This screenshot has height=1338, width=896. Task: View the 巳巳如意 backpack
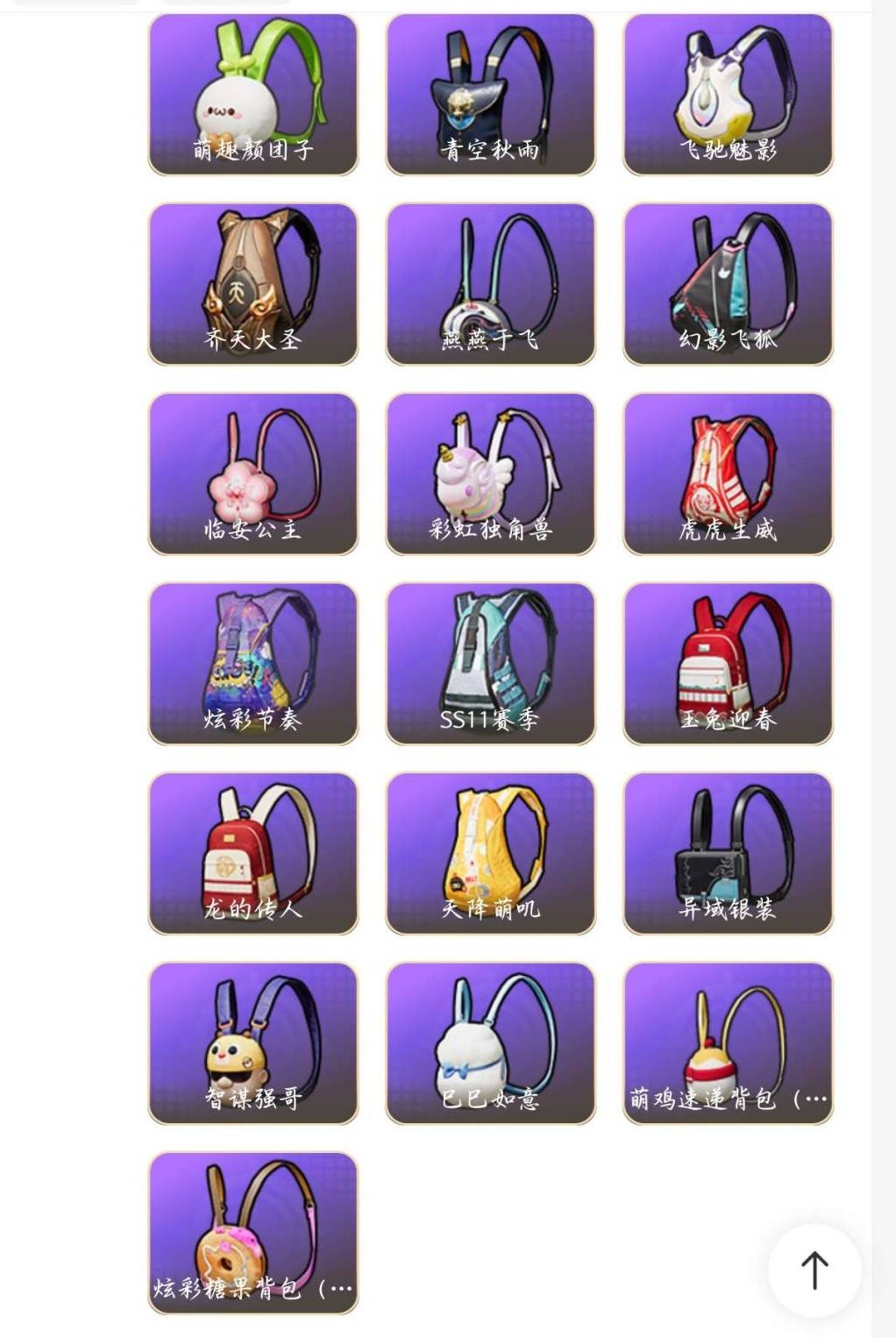[x=490, y=1043]
